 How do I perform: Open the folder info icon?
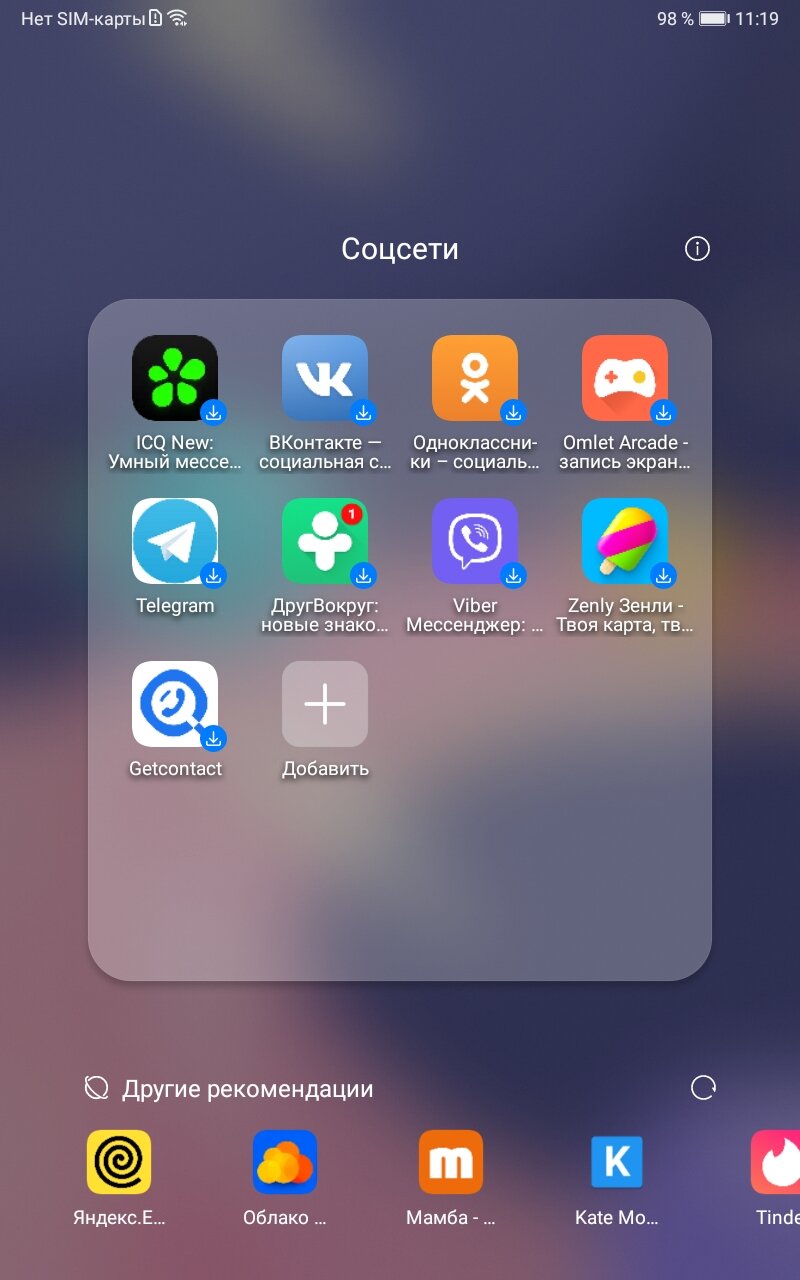click(697, 248)
